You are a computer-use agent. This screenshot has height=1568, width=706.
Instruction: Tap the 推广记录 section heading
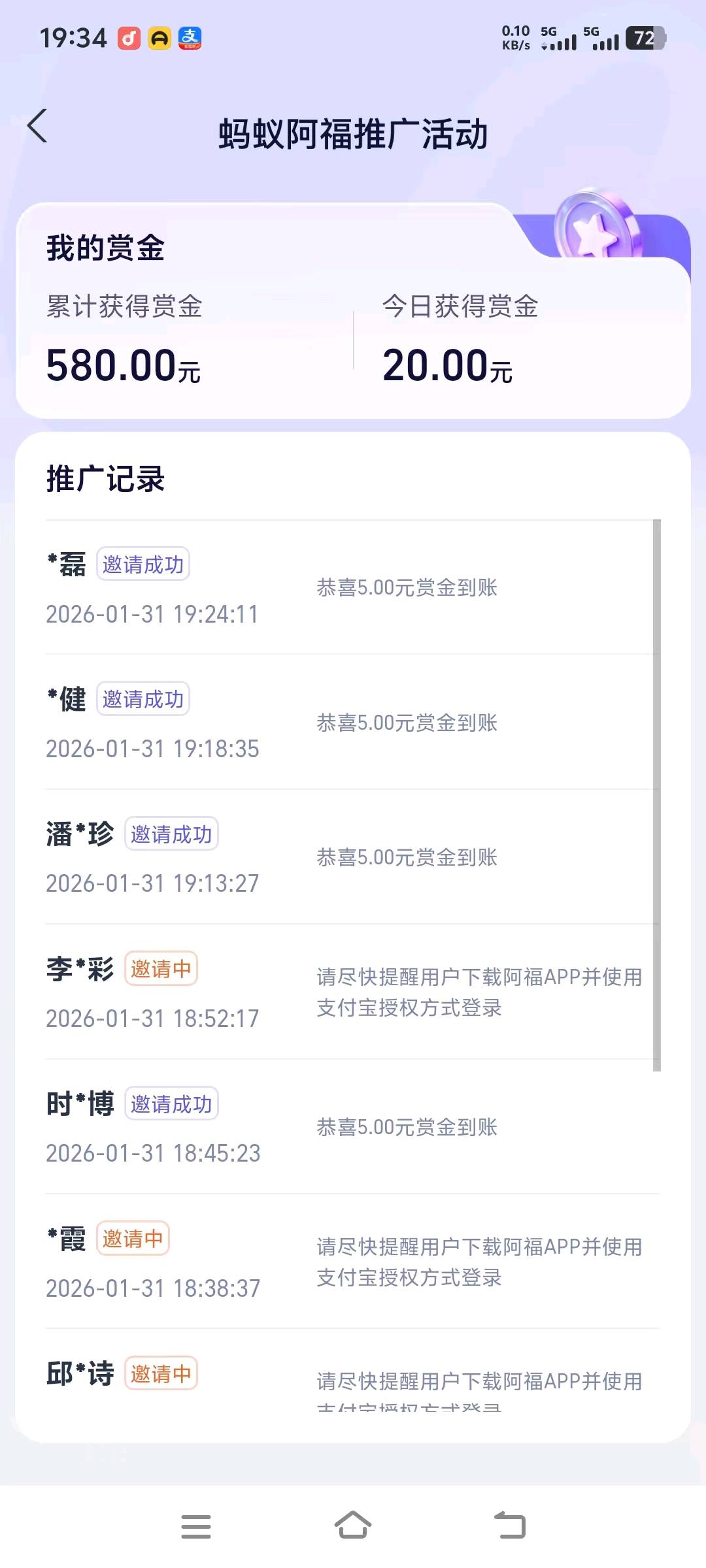coord(105,479)
